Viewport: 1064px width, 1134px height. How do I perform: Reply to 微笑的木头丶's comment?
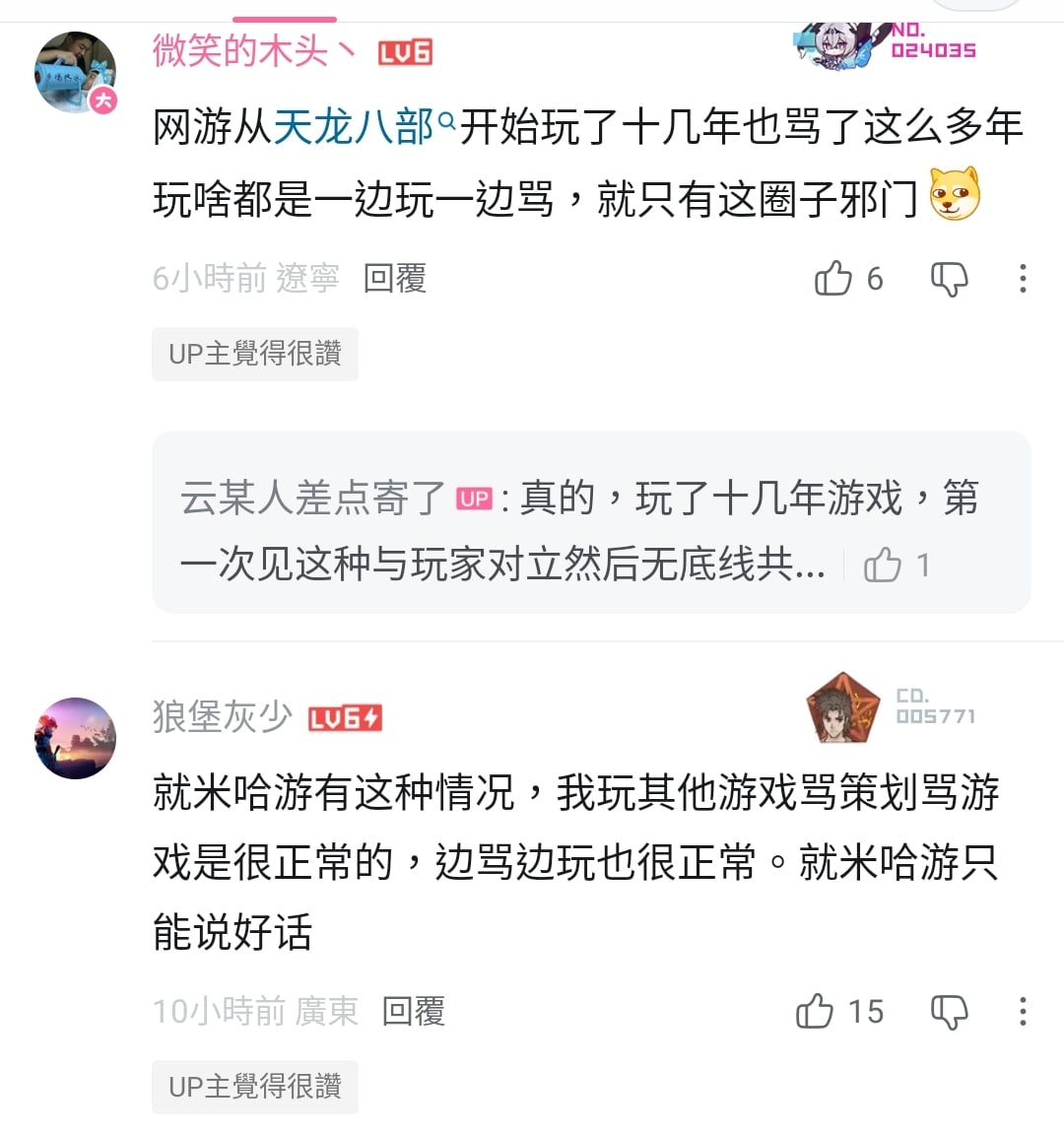tap(394, 279)
